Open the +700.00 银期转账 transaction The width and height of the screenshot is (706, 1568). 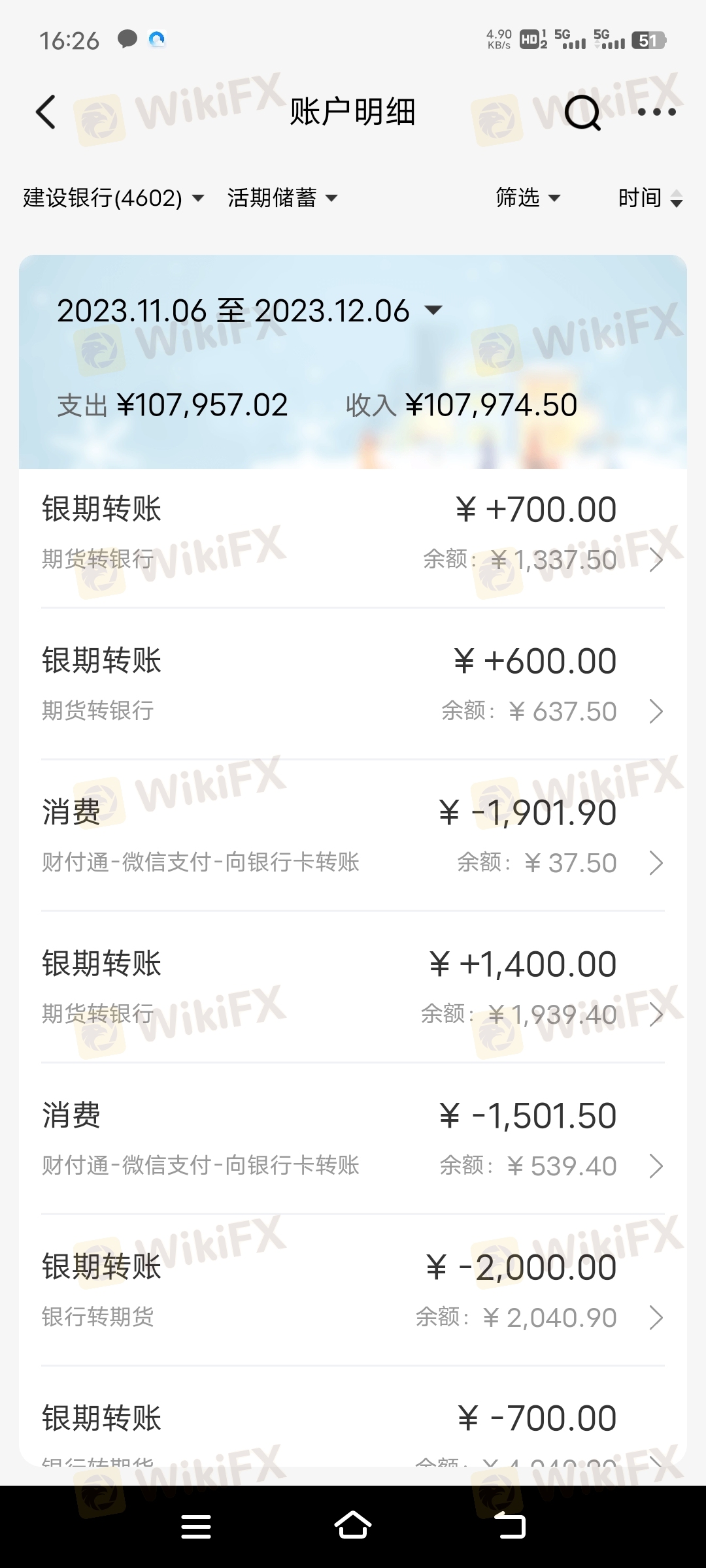353,533
